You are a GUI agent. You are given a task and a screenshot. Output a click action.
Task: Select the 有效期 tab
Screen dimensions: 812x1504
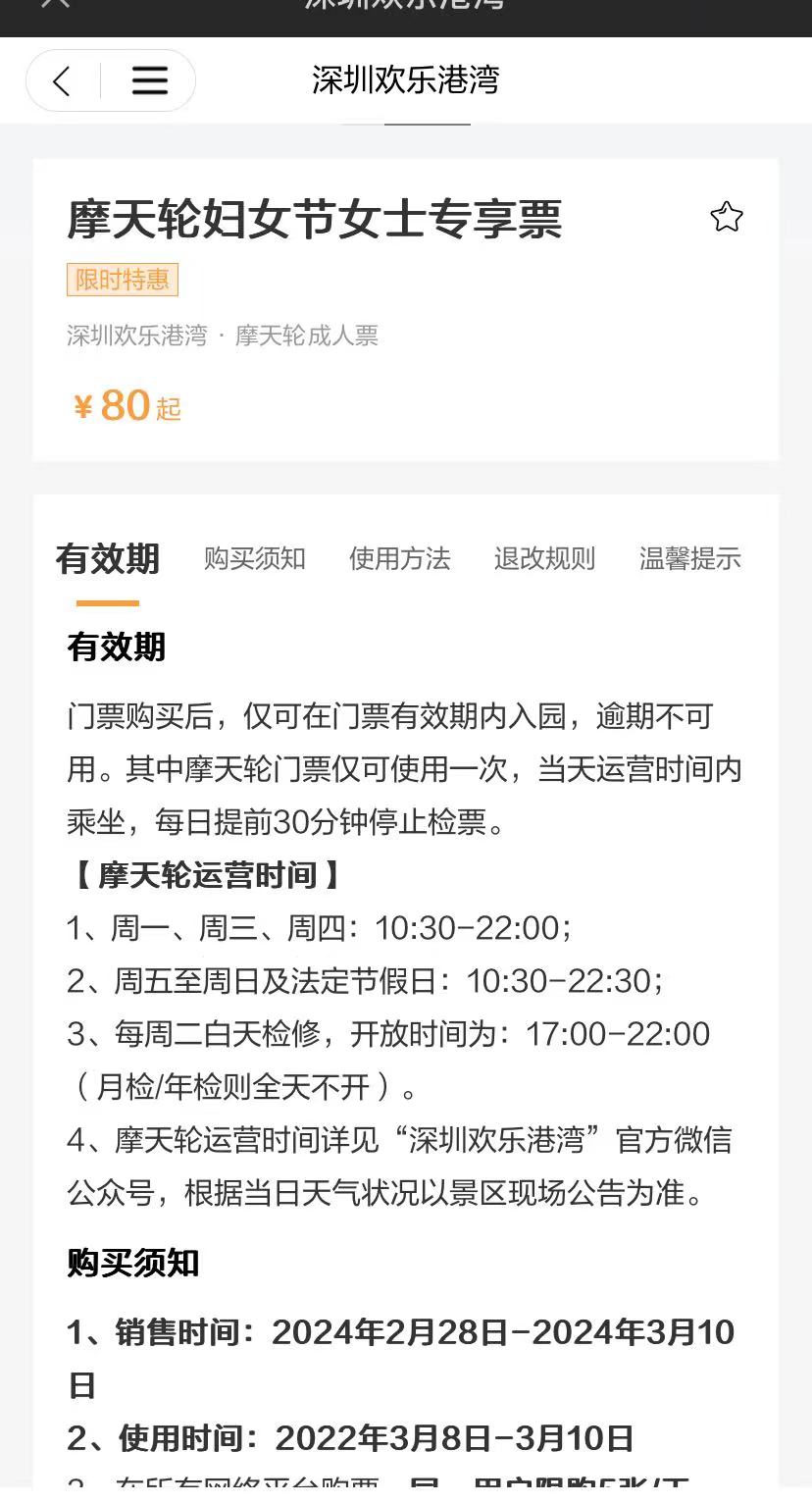coord(108,559)
